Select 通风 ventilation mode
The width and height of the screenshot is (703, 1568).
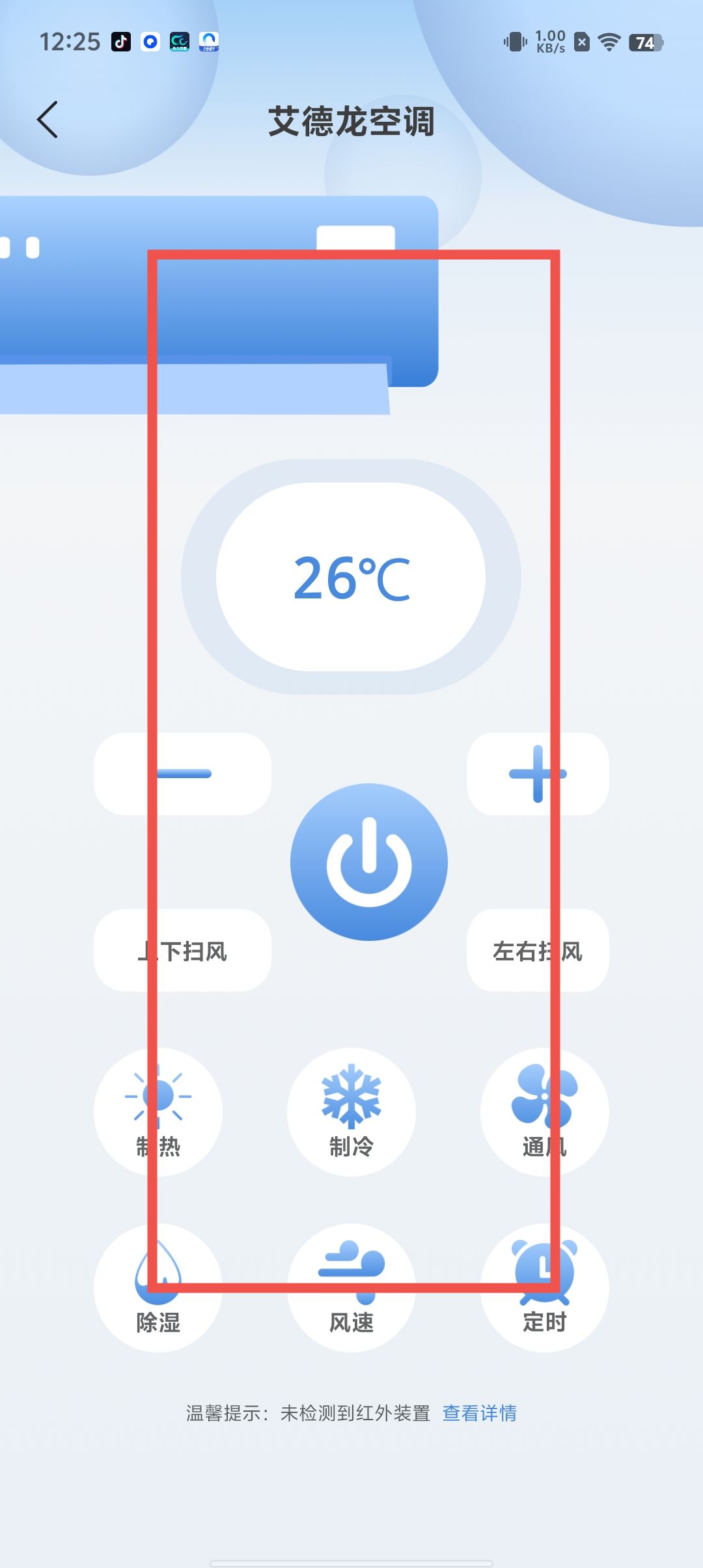coord(544,1112)
